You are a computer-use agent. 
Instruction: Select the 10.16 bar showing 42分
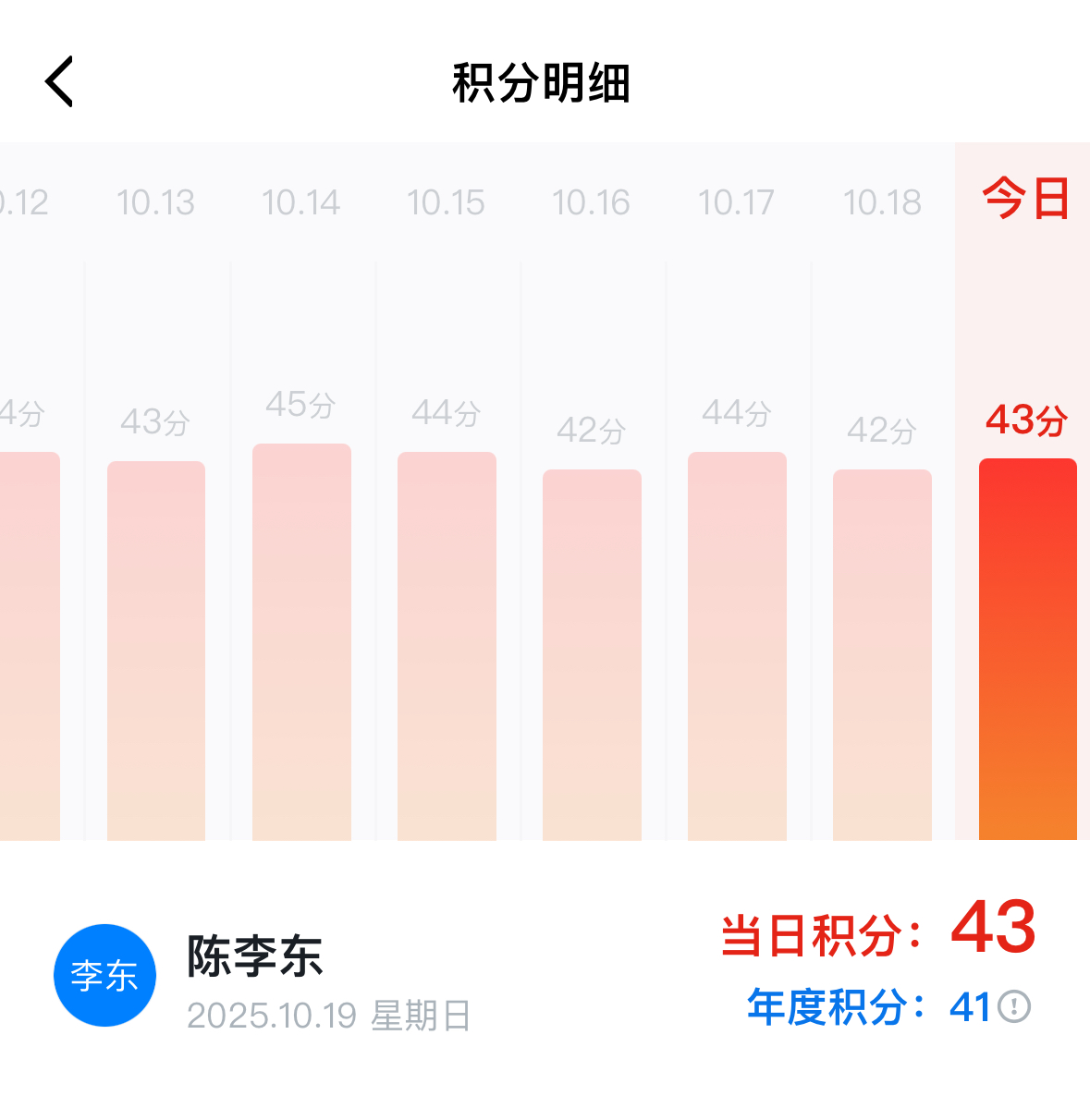[x=592, y=654]
